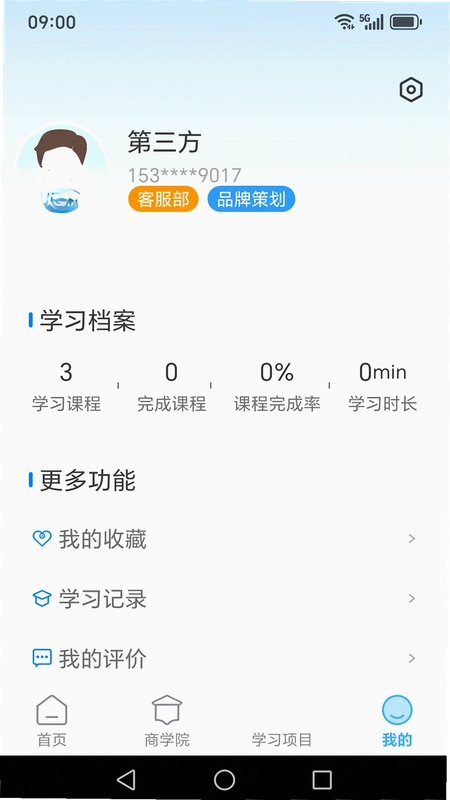Open 我的评价 reviews row
Viewport: 450px width, 800px height.
coord(224,658)
